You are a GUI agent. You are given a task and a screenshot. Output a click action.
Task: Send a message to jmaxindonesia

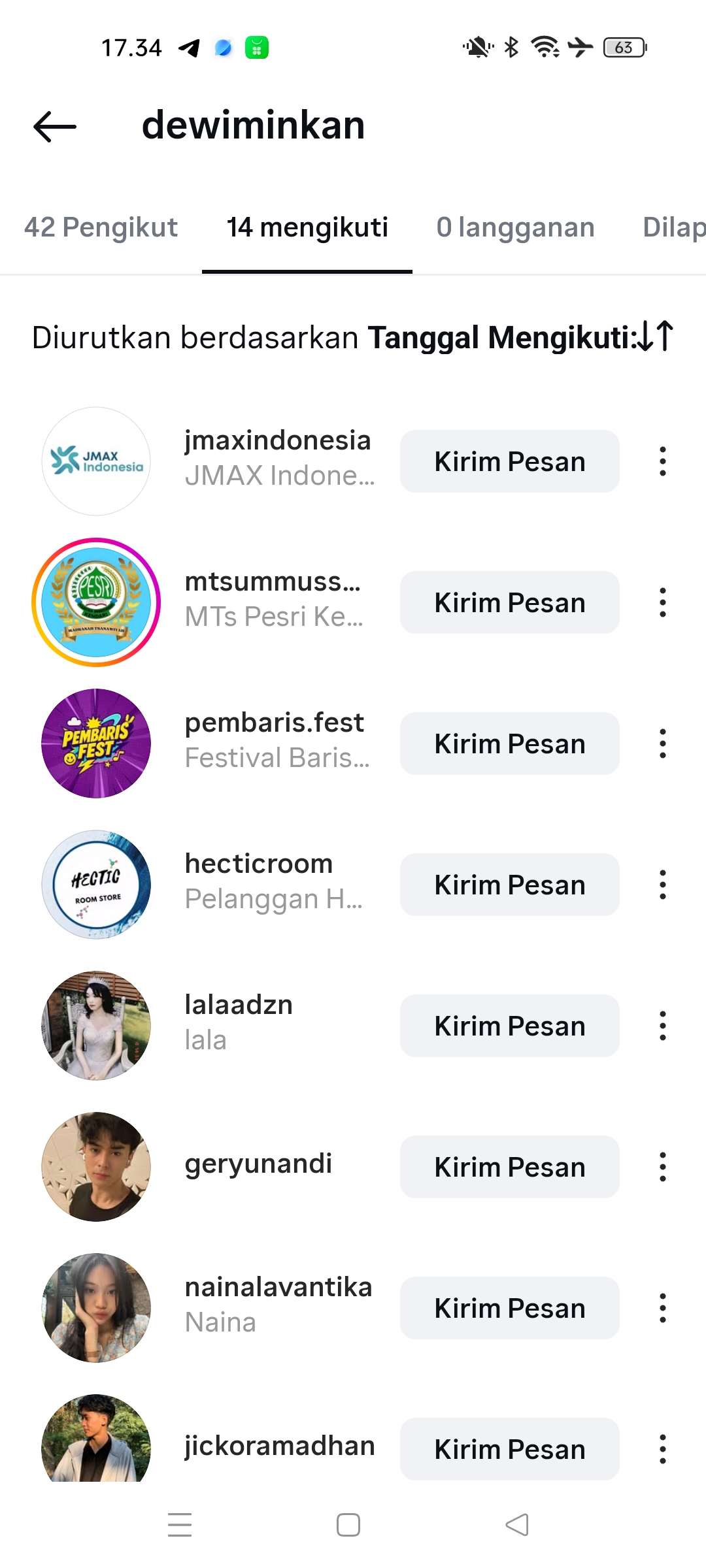click(x=509, y=461)
